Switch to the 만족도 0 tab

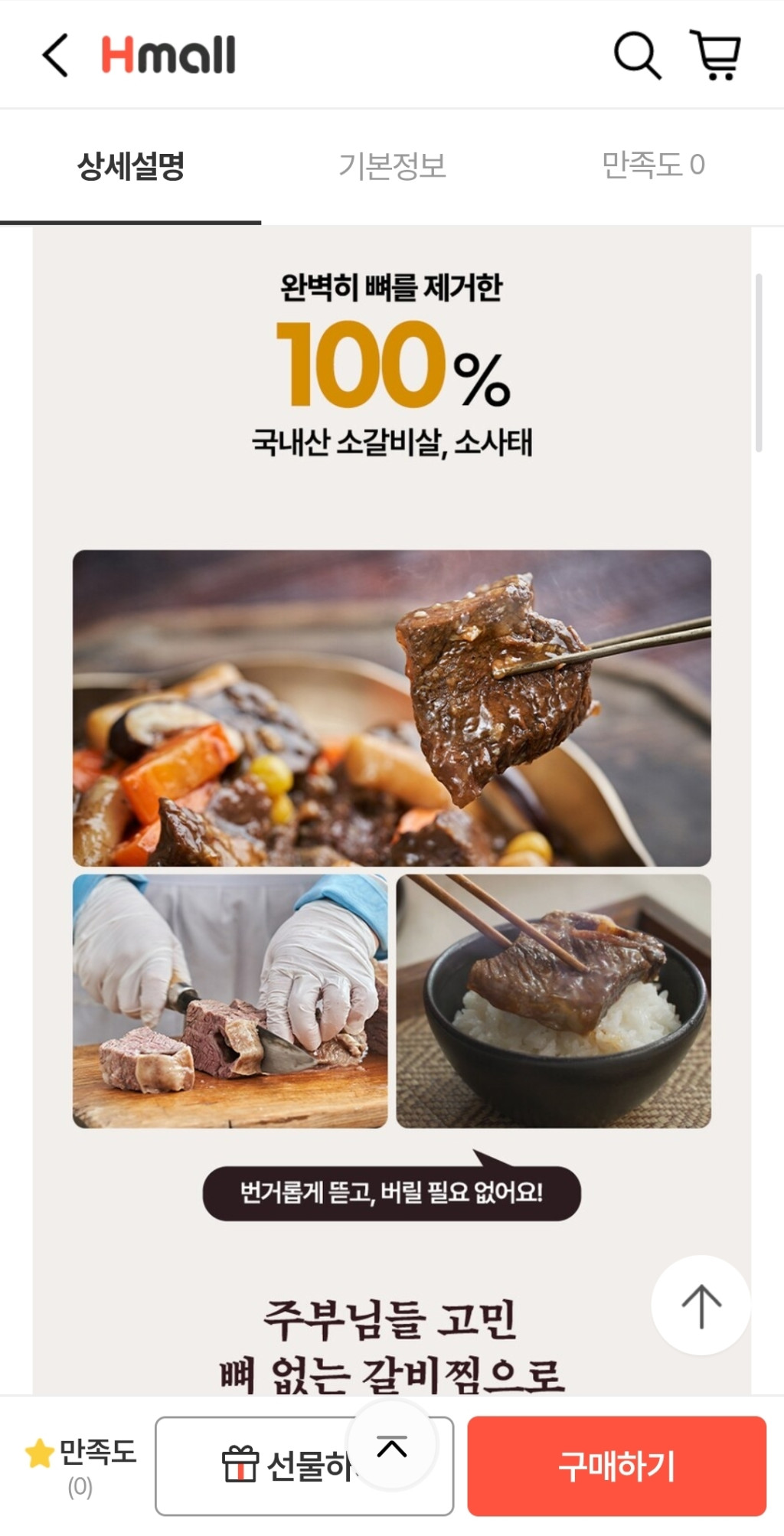(653, 166)
